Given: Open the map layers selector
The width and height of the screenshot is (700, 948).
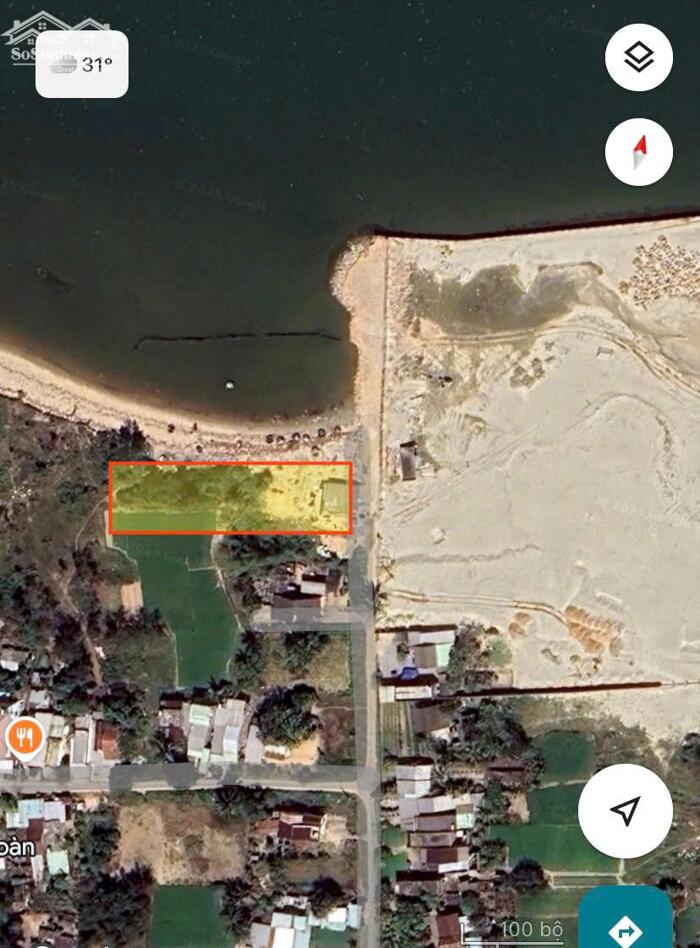Looking at the screenshot, I should click(x=638, y=57).
